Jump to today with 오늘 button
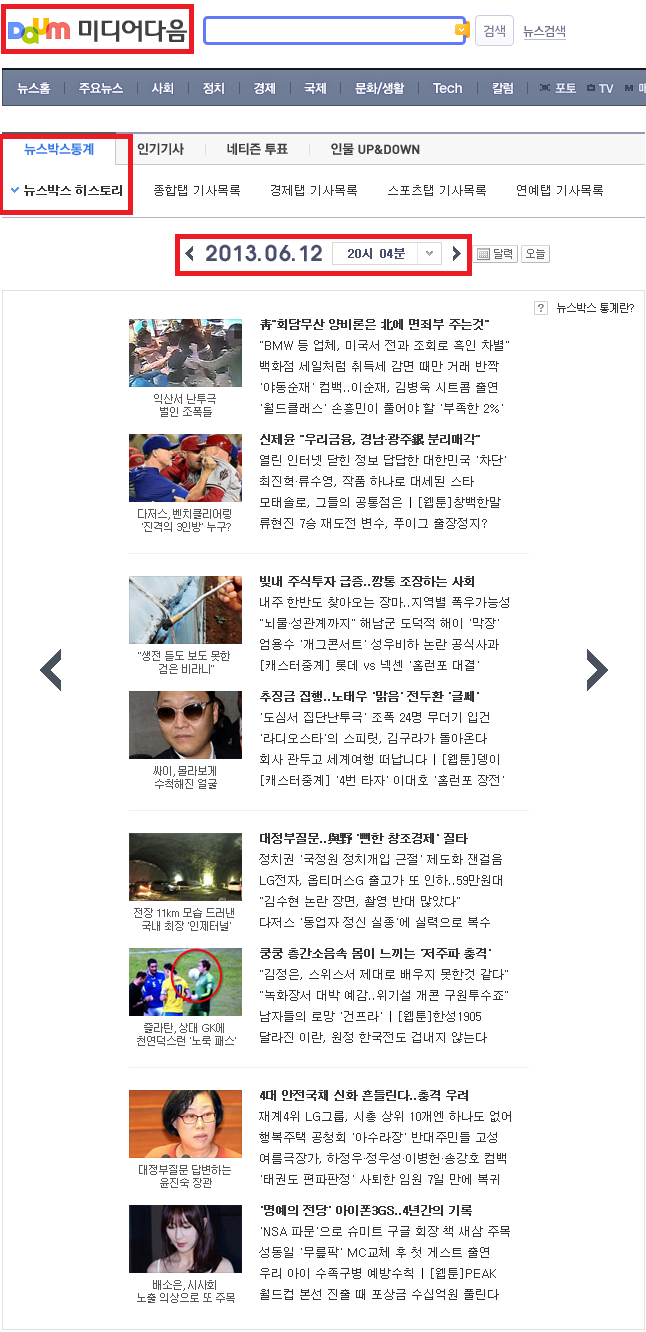Image resolution: width=646 pixels, height=1332 pixels. 536,254
